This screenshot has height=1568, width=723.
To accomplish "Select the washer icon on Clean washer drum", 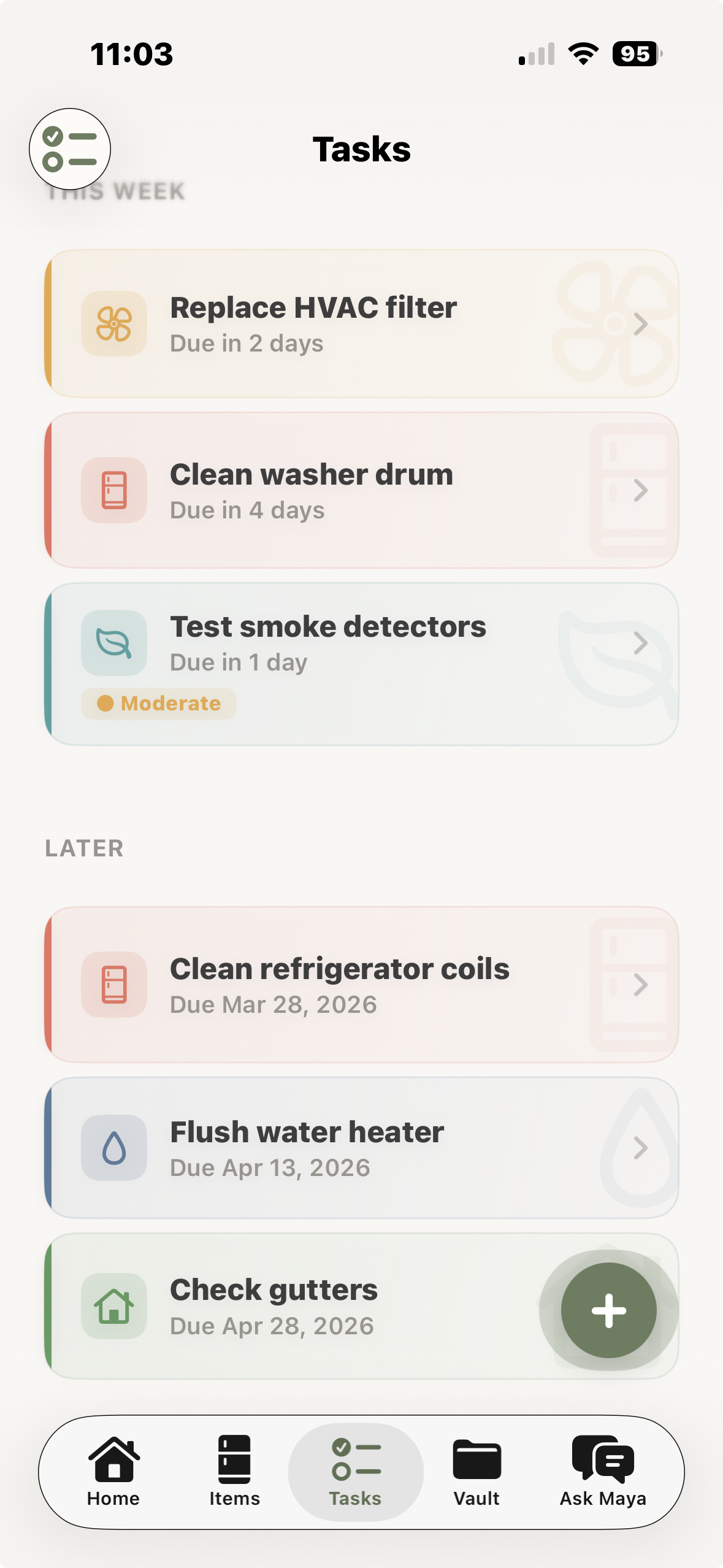I will tap(113, 490).
